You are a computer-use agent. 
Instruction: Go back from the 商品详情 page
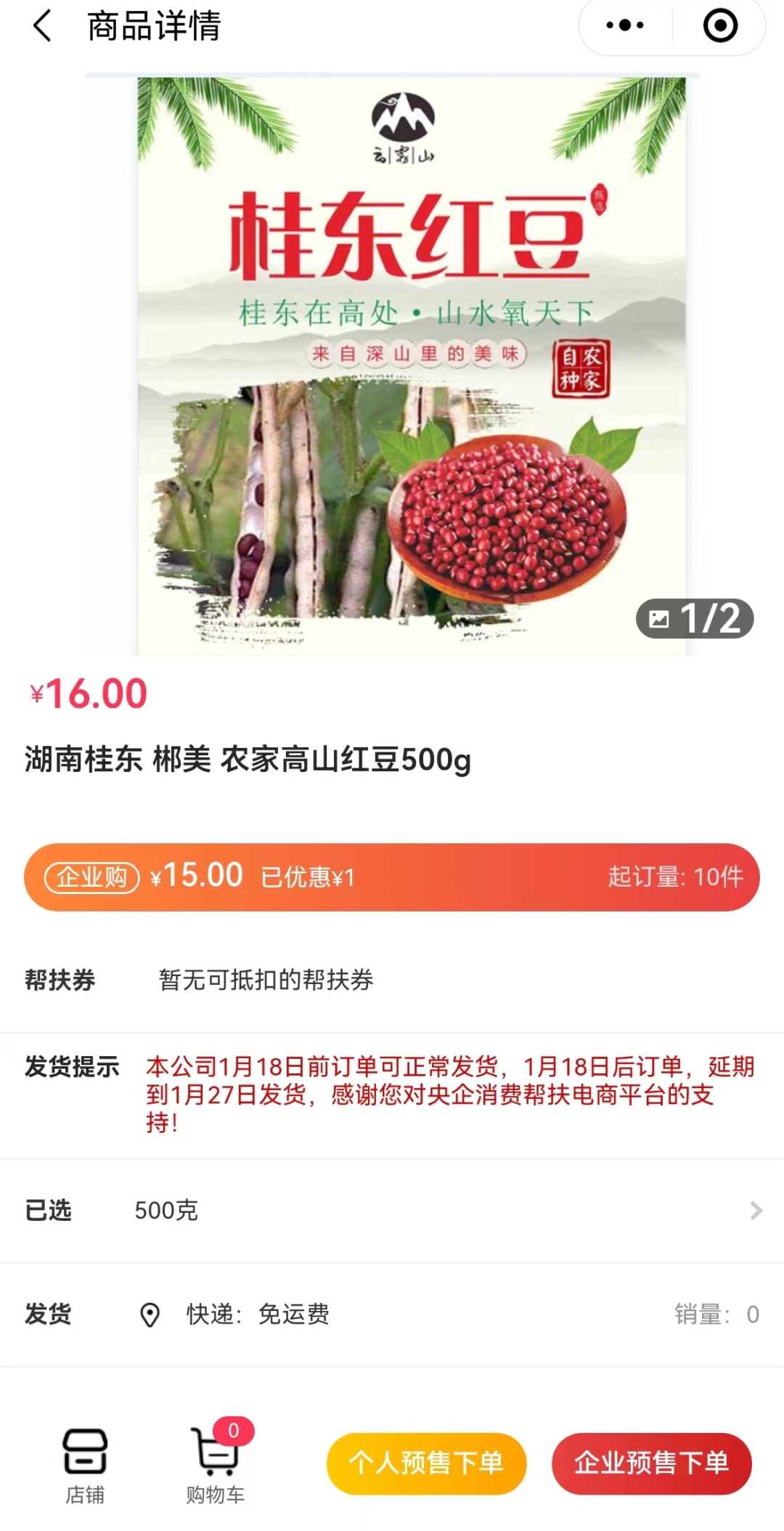click(x=43, y=26)
